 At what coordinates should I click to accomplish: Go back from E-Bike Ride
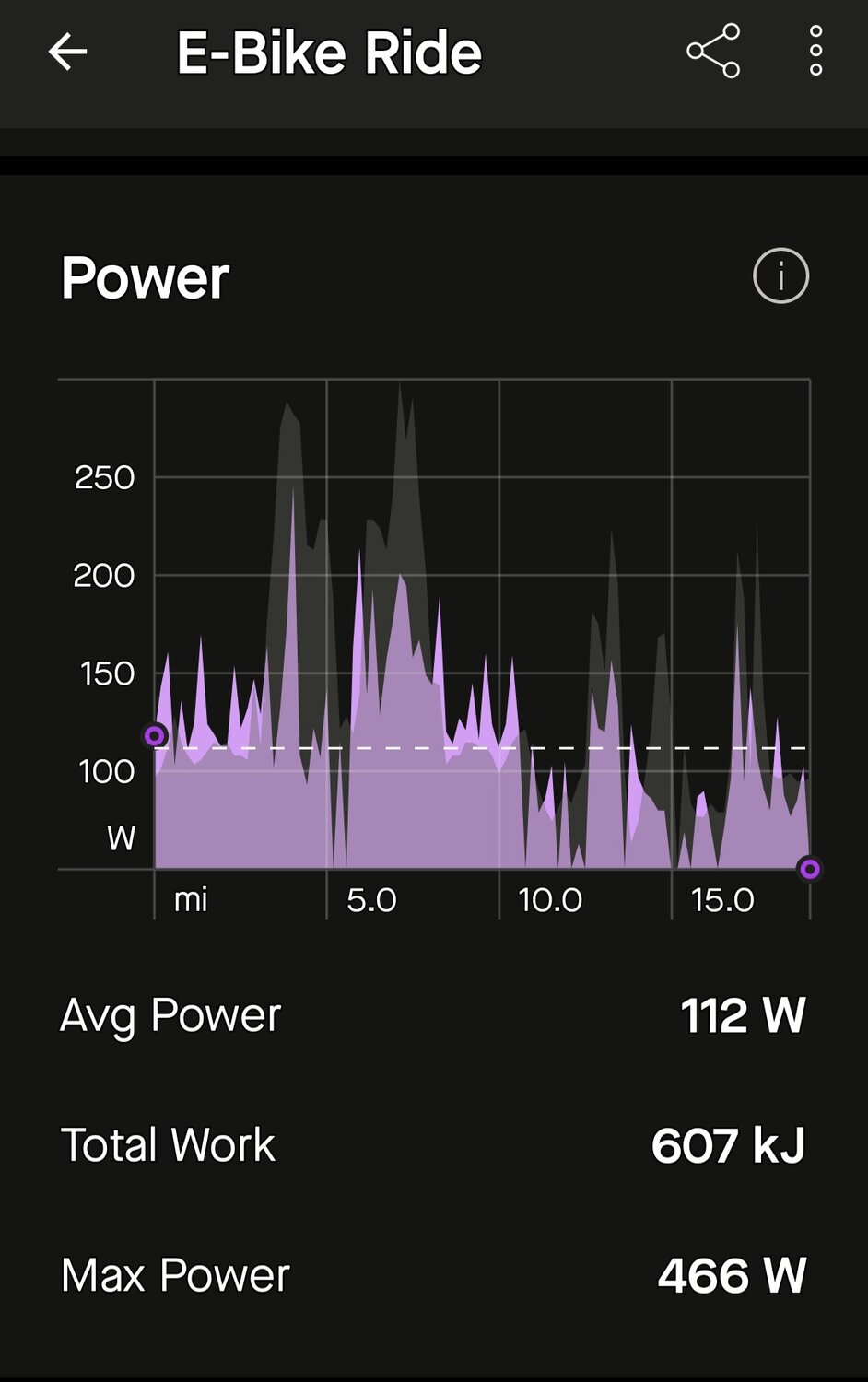[x=67, y=52]
